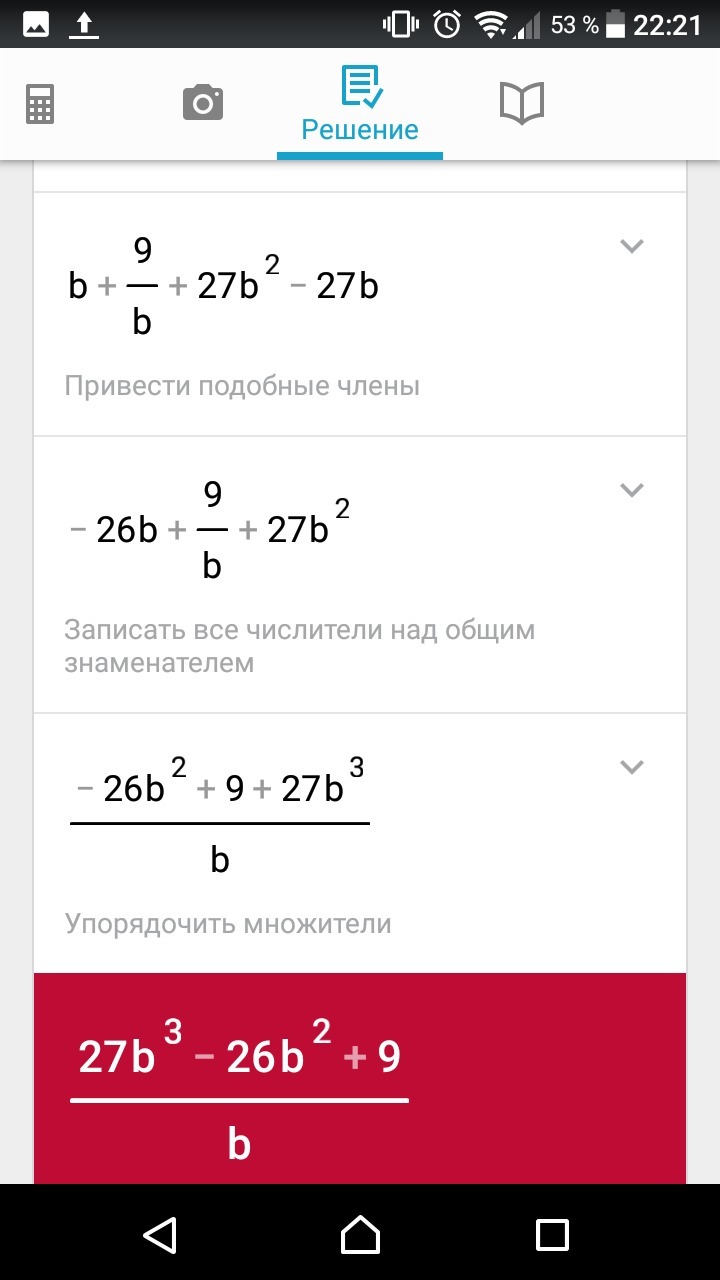The width and height of the screenshot is (720, 1280).
Task: Open the camera tab
Action: 203,103
